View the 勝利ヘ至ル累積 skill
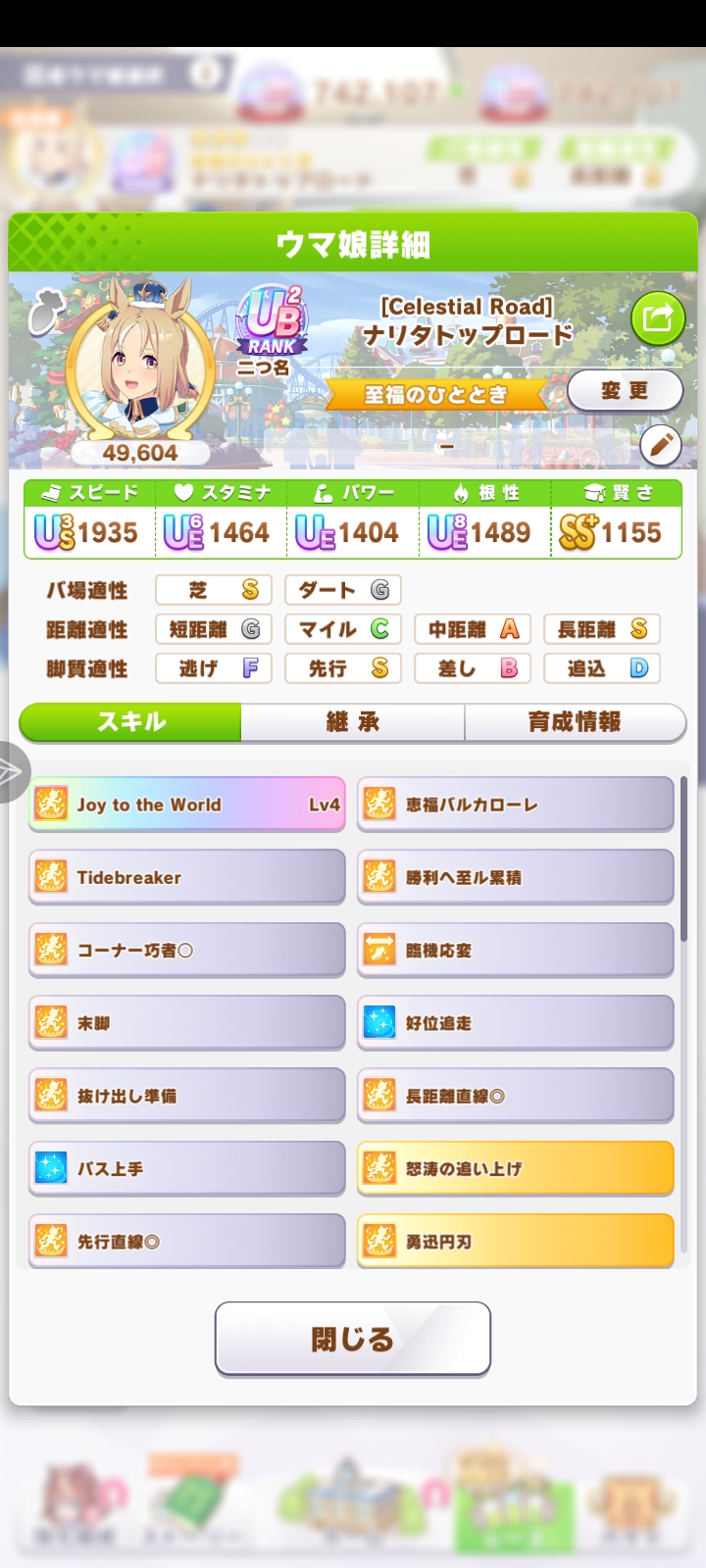The width and height of the screenshot is (706, 1568). (x=516, y=877)
